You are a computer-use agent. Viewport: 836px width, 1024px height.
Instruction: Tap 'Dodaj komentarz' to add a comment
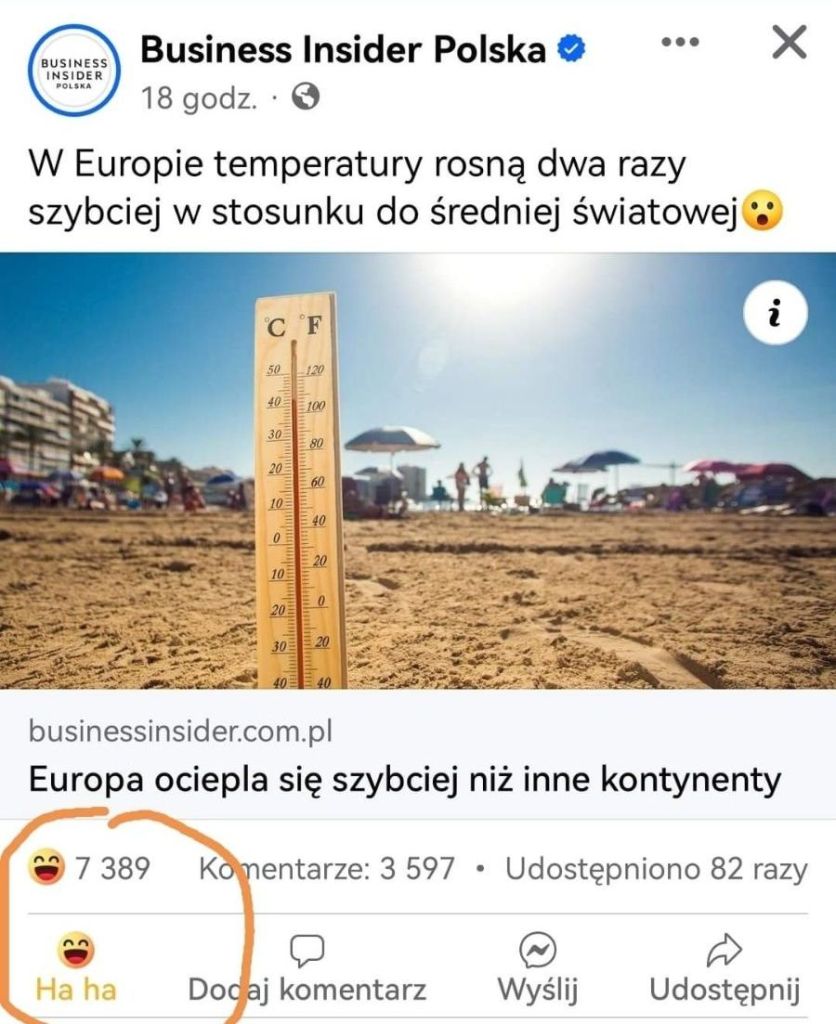307,968
